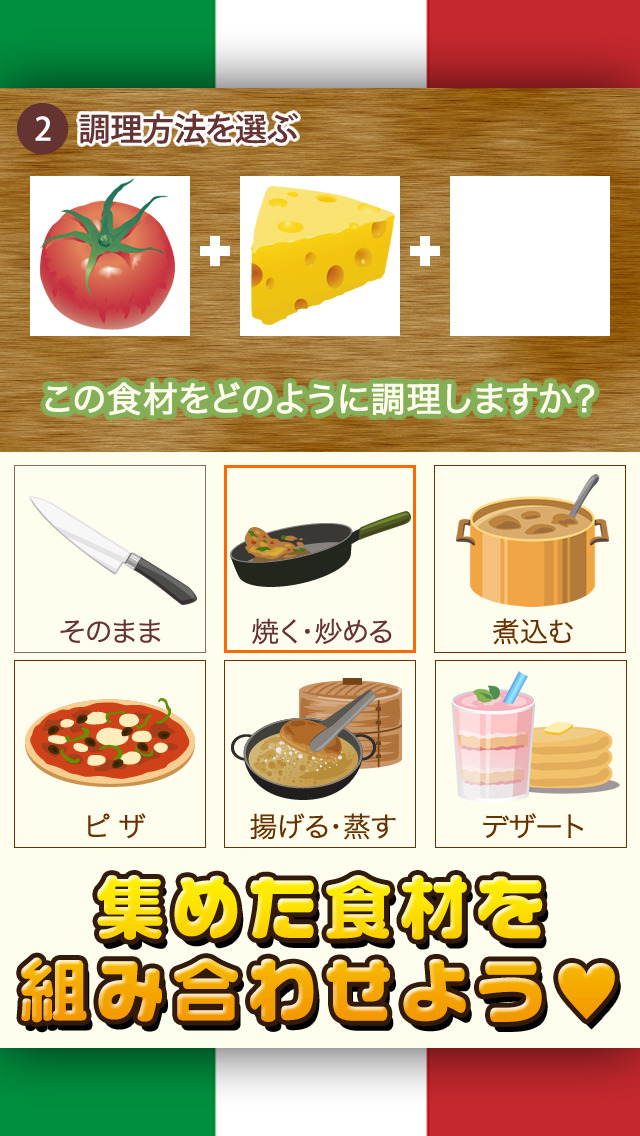Viewport: 640px width, 1136px height.
Task: Choose 揚げる・蒸す fry or steam option
Action: pos(320,754)
